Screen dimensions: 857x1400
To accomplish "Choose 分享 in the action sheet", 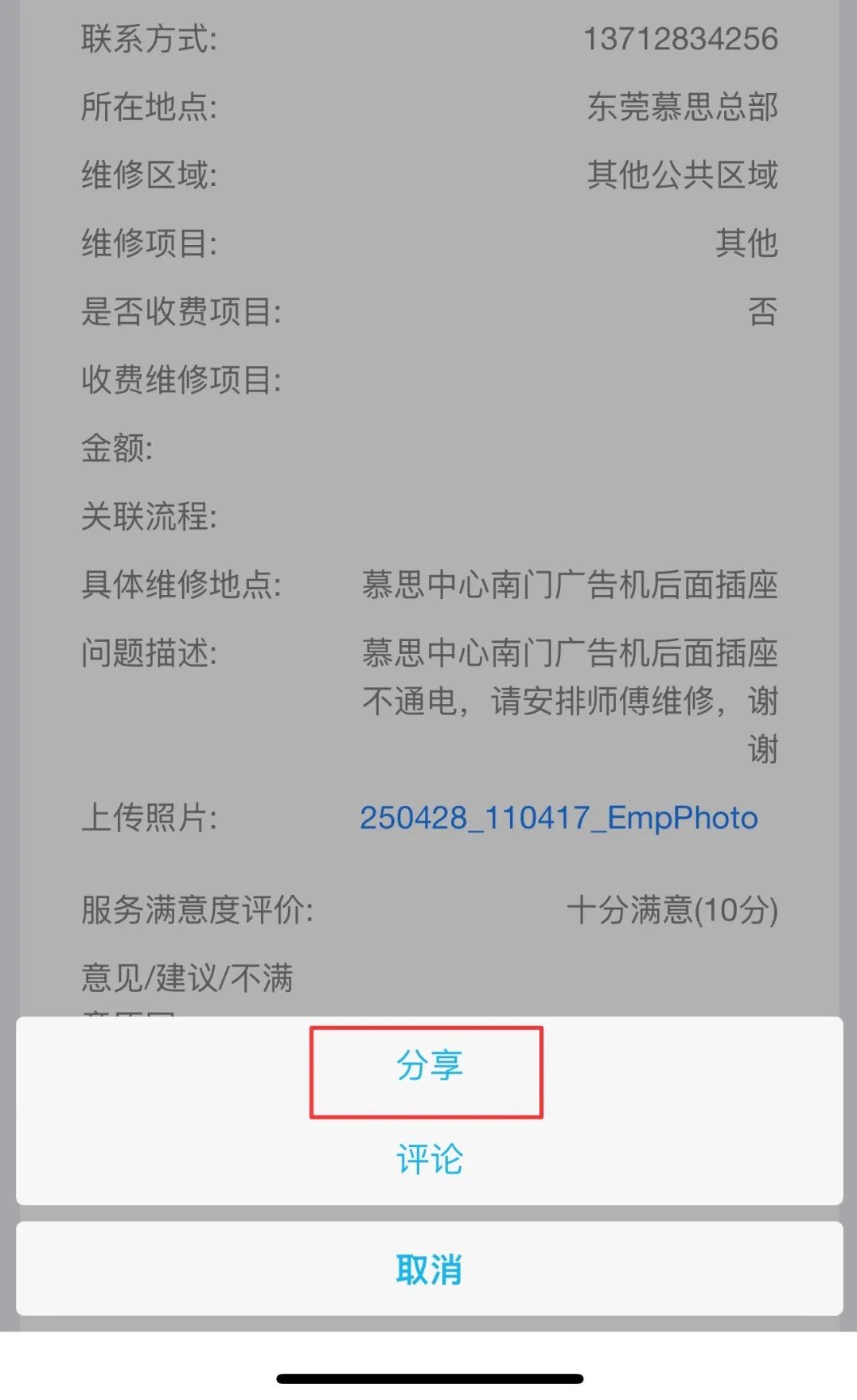I will pyautogui.click(x=429, y=1066).
